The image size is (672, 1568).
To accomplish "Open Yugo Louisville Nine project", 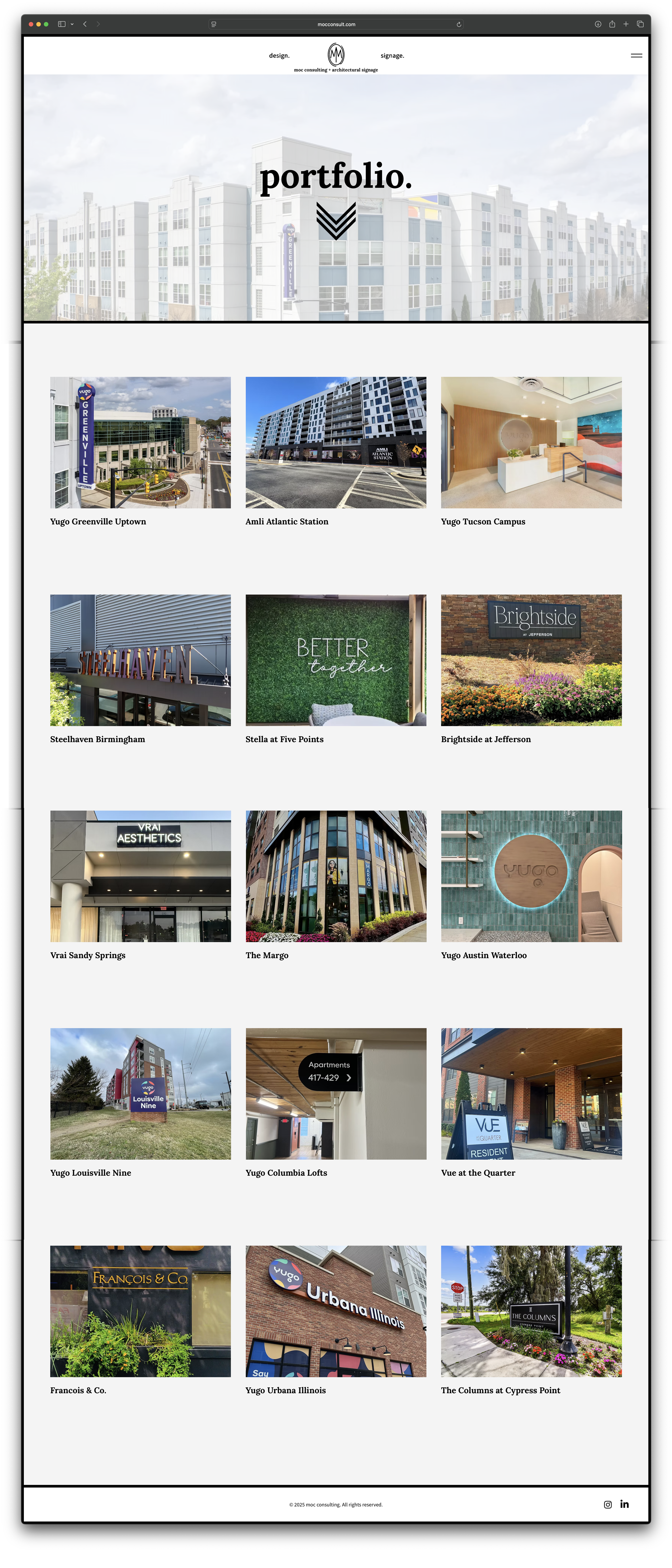I will click(x=140, y=1093).
